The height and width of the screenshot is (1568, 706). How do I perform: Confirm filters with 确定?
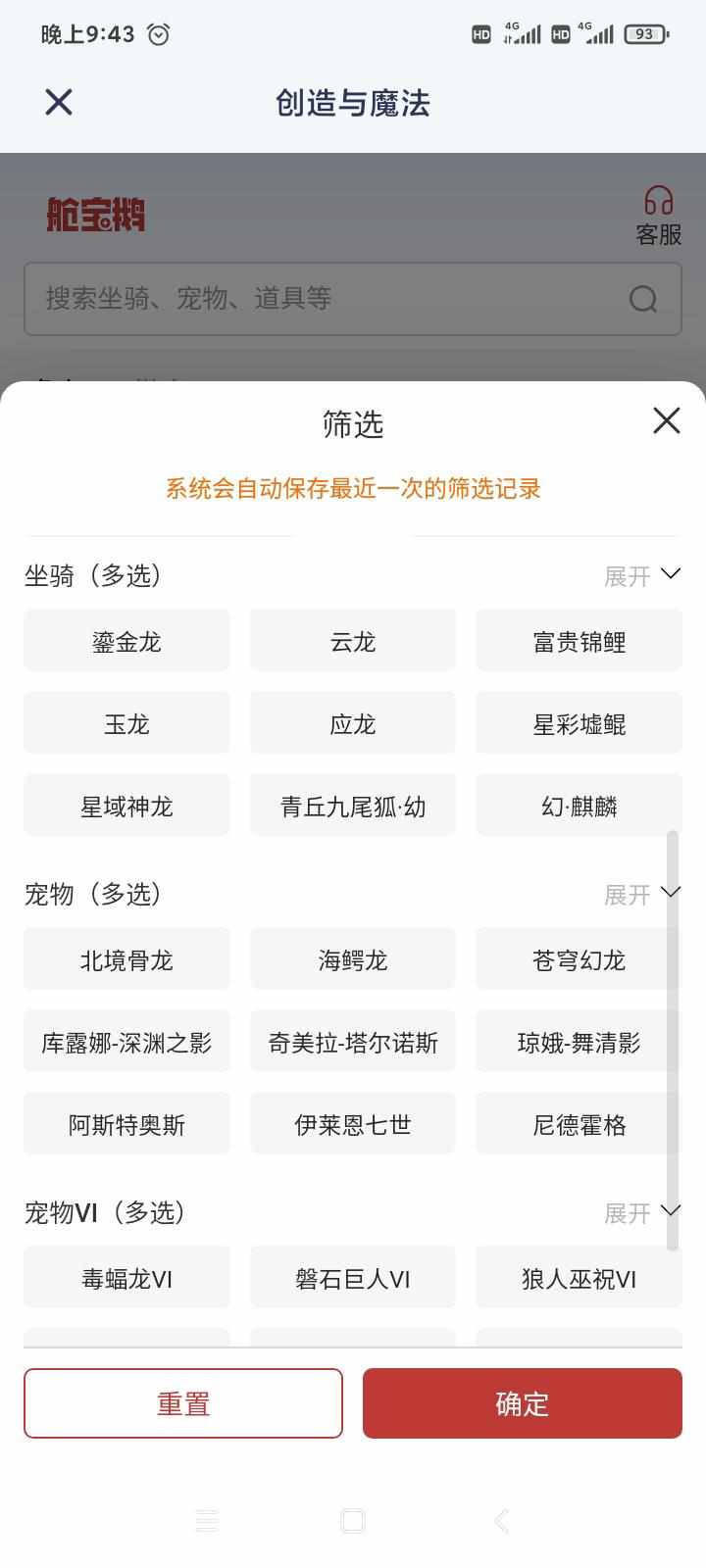pos(523,1403)
